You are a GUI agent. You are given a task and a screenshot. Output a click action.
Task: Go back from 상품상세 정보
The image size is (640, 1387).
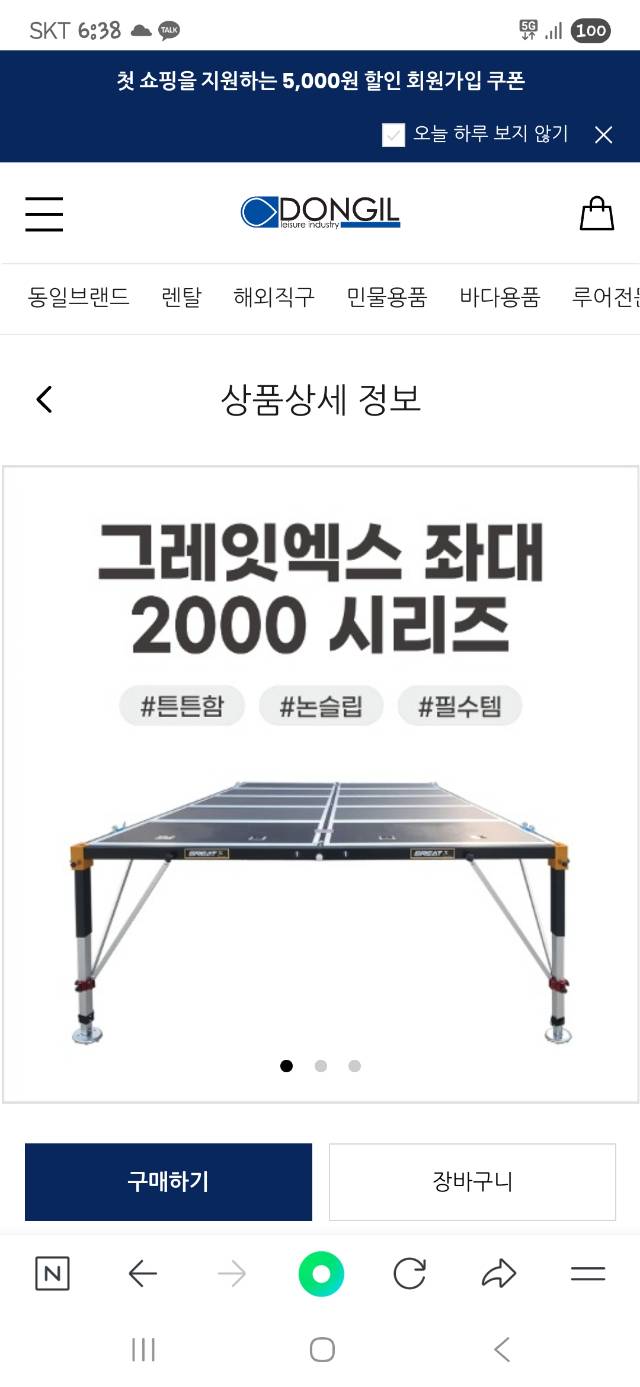pos(44,400)
